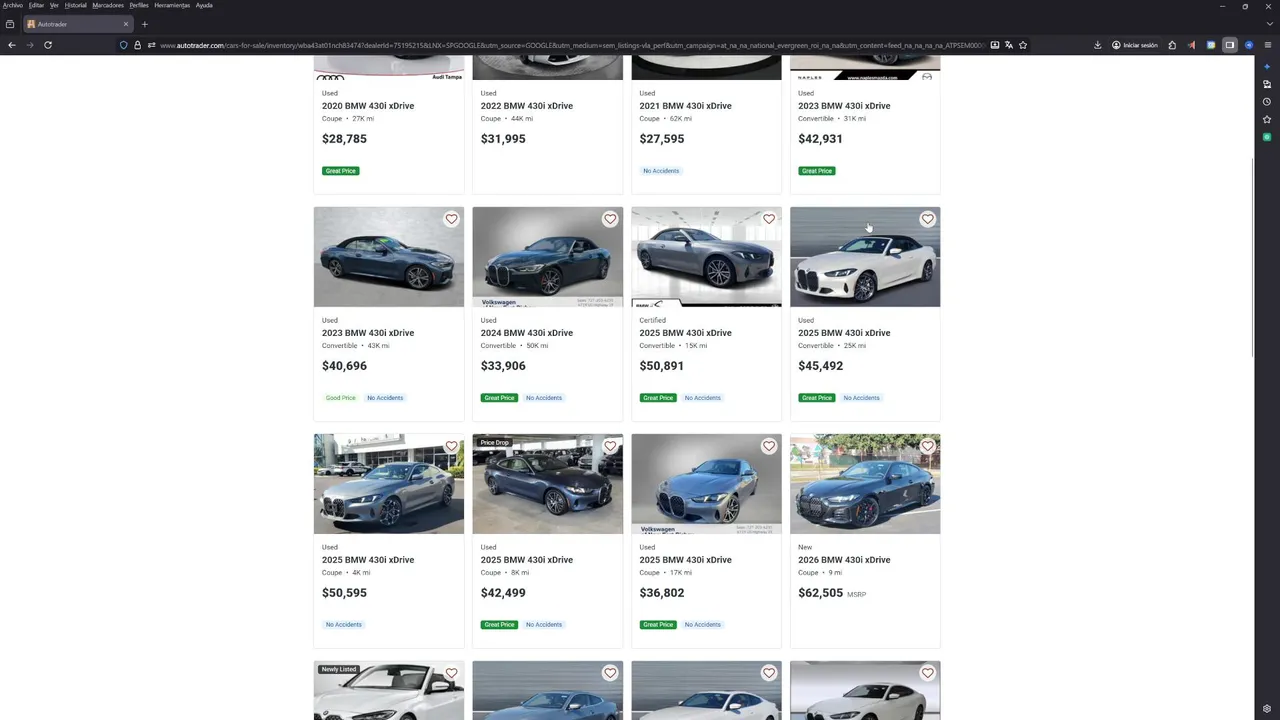The image size is (1280, 720).
Task: Open the $42,499 Price Drop BMW listing
Action: pyautogui.click(x=526, y=560)
